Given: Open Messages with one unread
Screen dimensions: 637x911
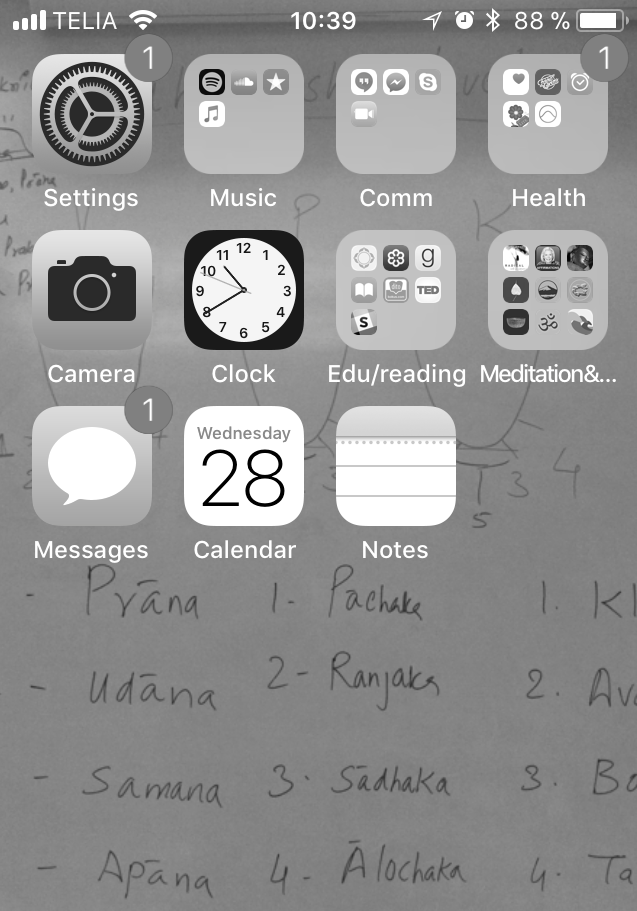Looking at the screenshot, I should point(92,466).
